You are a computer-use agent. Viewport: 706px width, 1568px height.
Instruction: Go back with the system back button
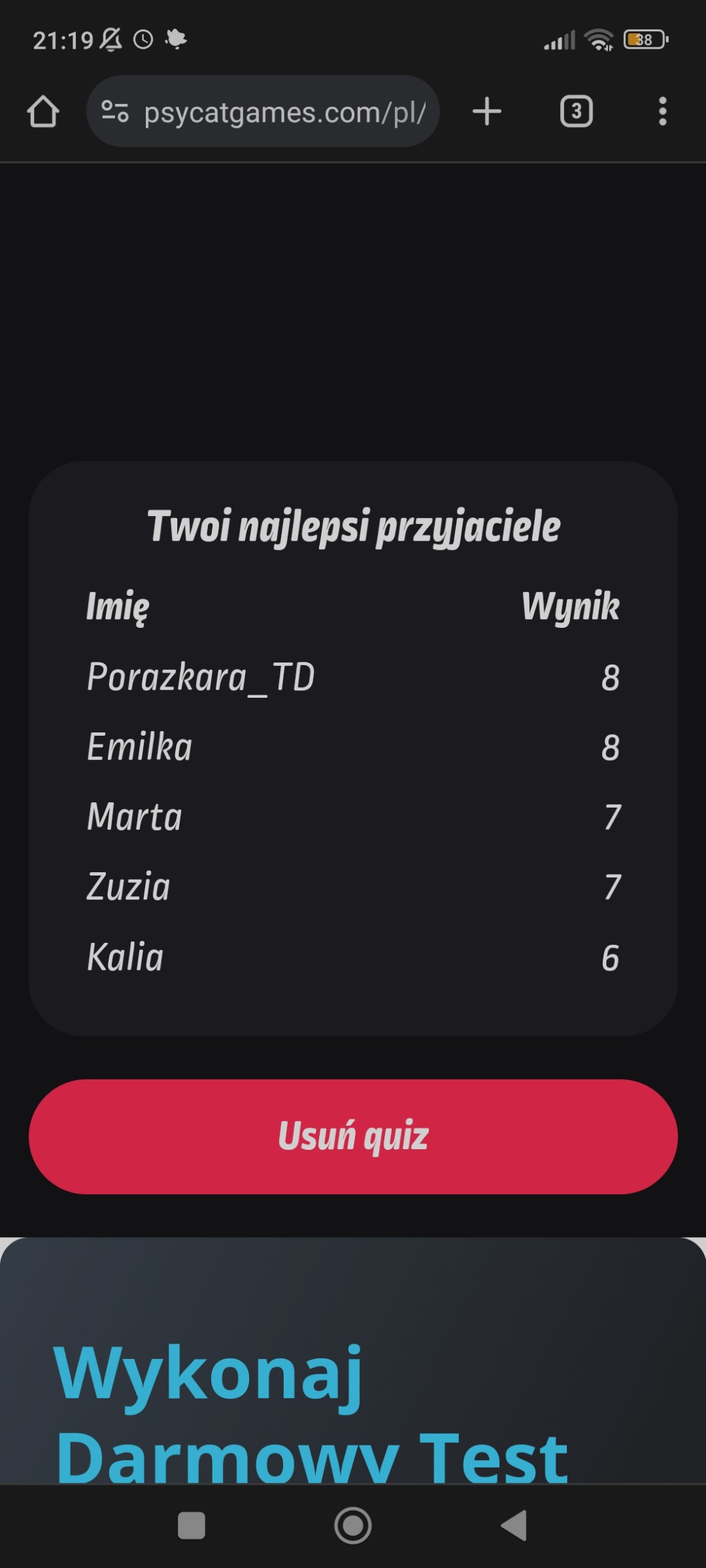click(514, 1525)
